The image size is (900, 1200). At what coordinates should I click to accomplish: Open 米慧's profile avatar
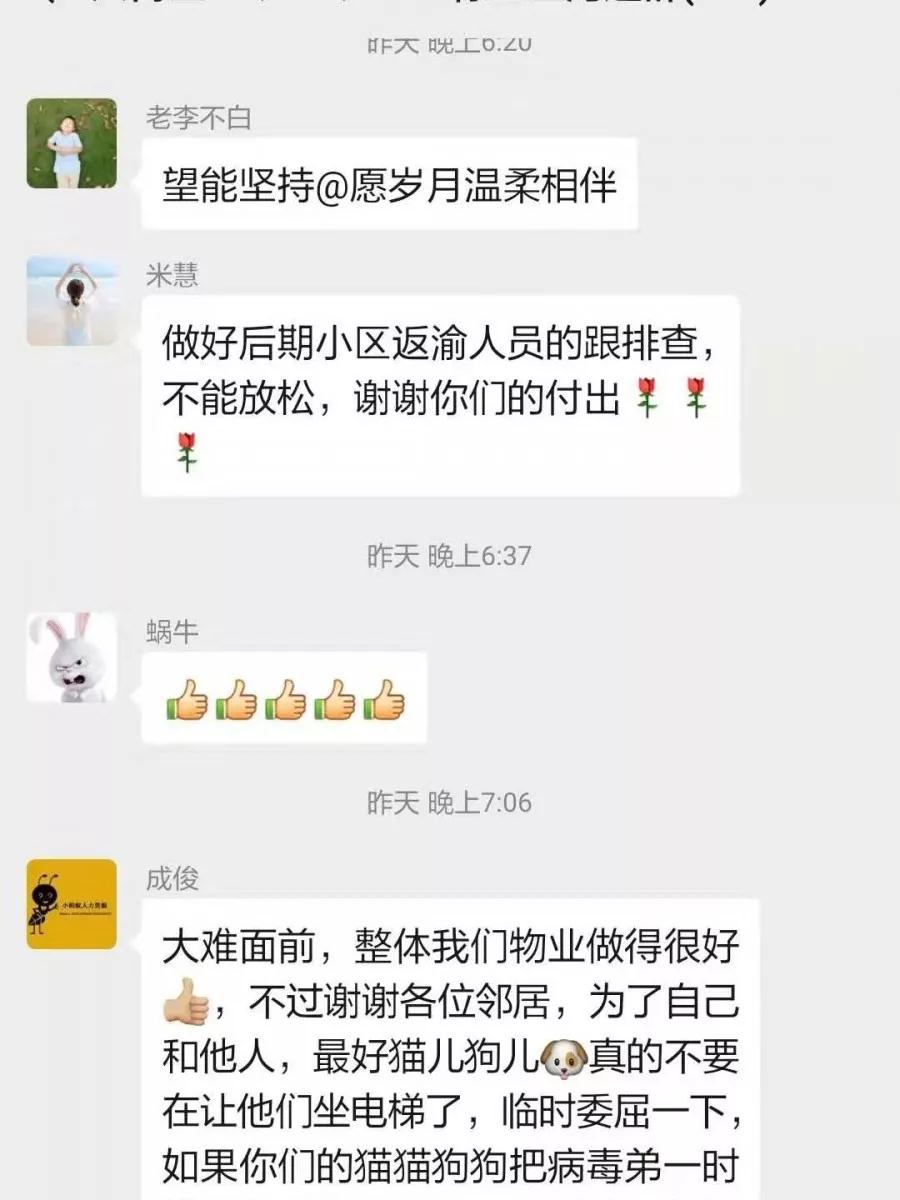(x=71, y=301)
